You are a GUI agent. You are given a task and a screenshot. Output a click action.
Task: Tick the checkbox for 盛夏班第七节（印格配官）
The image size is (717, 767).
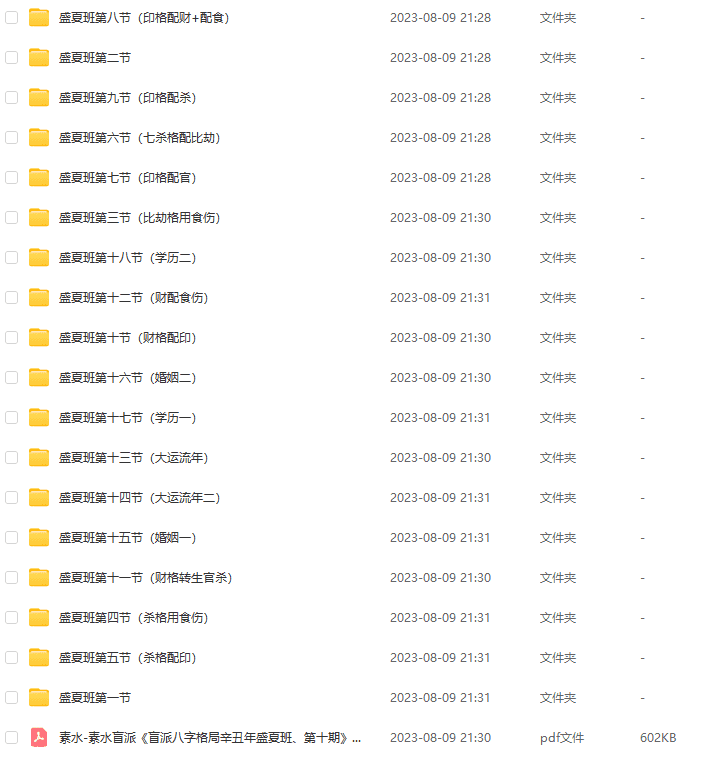pyautogui.click(x=12, y=178)
